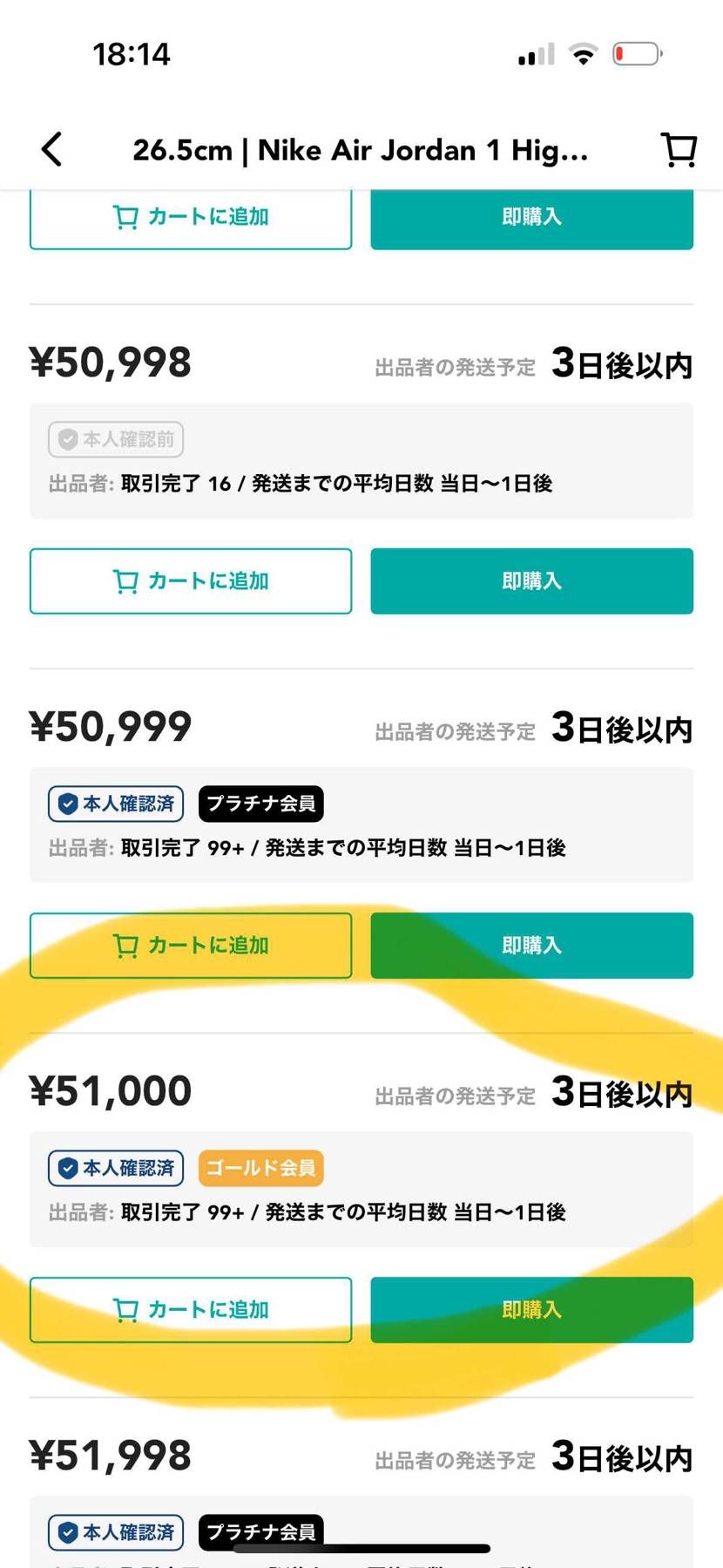Viewport: 723px width, 1568px height.
Task: Expand the truncated product title Nike Air Jordan 1
Action: tap(361, 149)
